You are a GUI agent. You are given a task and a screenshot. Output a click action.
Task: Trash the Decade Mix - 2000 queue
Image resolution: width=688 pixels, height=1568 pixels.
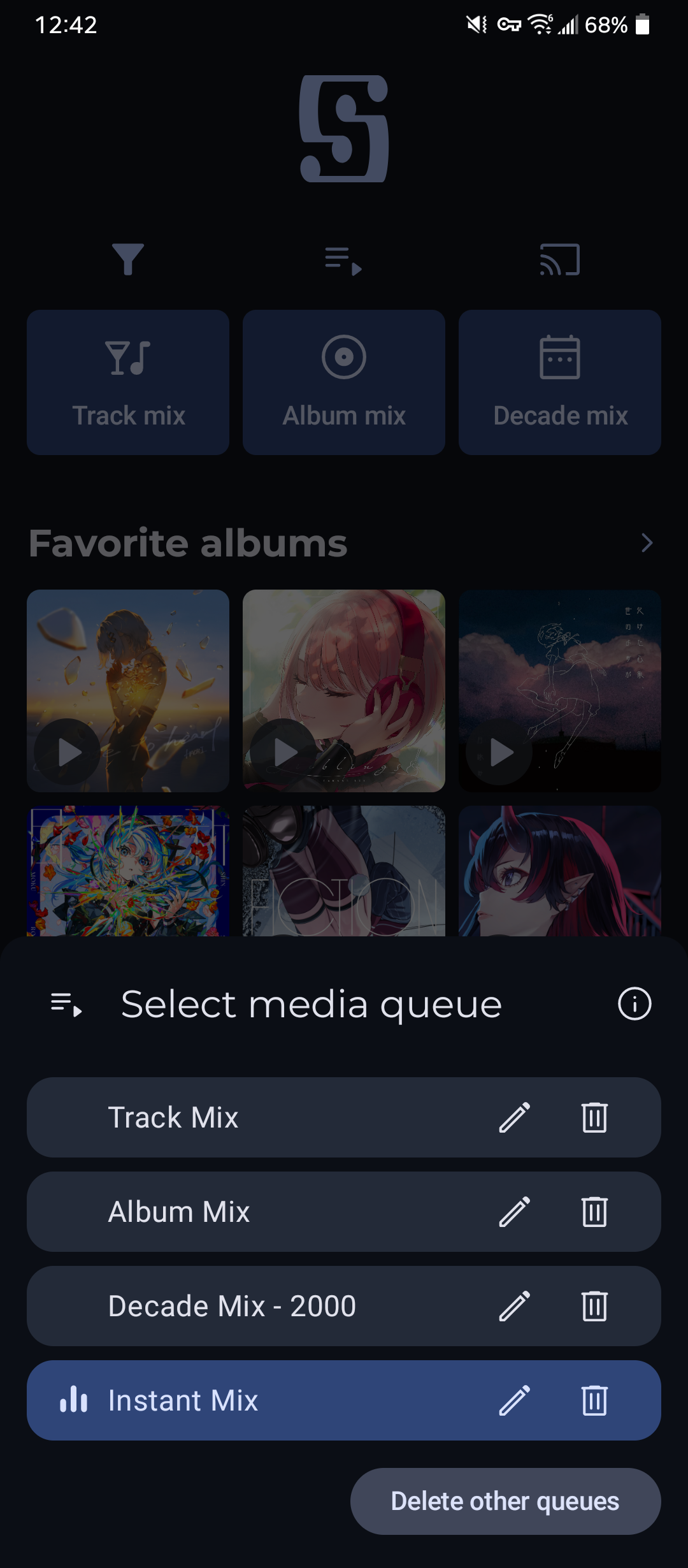click(x=594, y=1306)
